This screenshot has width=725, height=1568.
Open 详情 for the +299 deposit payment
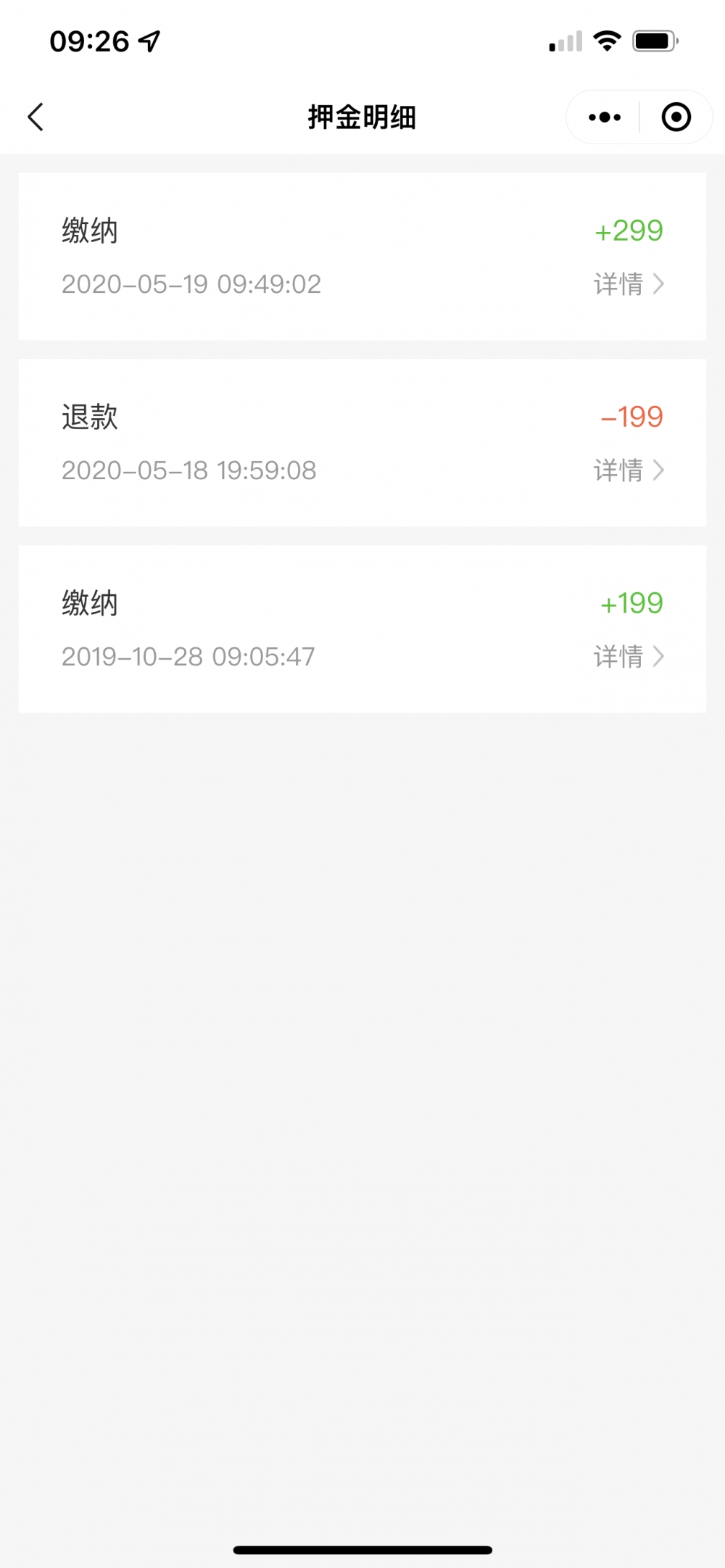tap(629, 283)
